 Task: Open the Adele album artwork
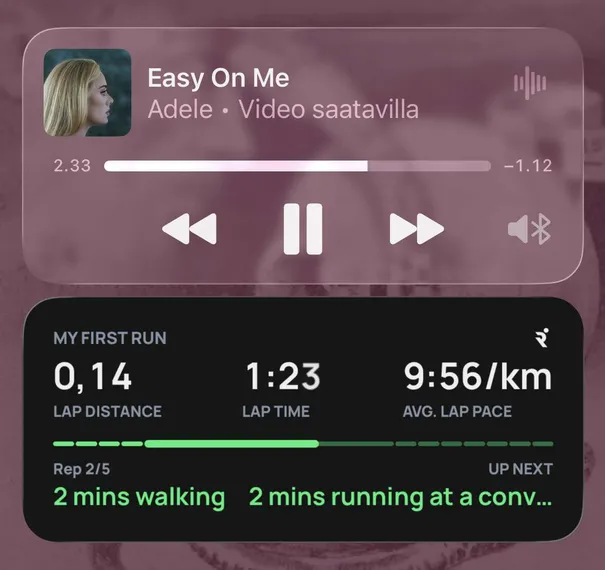87,93
